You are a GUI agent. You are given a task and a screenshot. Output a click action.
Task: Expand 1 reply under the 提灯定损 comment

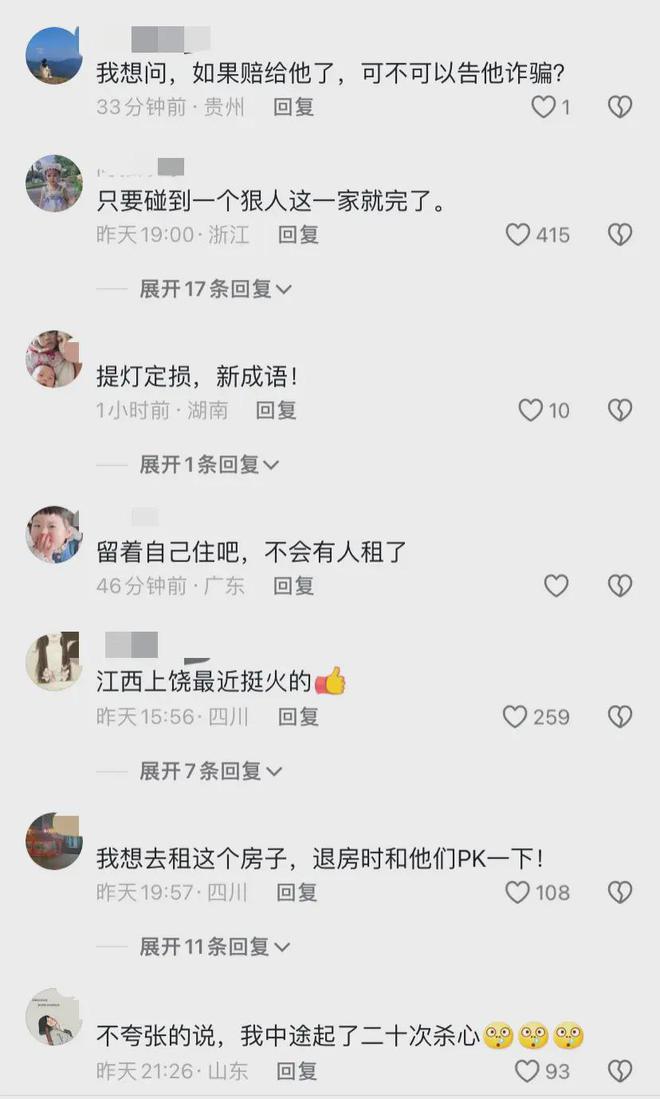[208, 465]
